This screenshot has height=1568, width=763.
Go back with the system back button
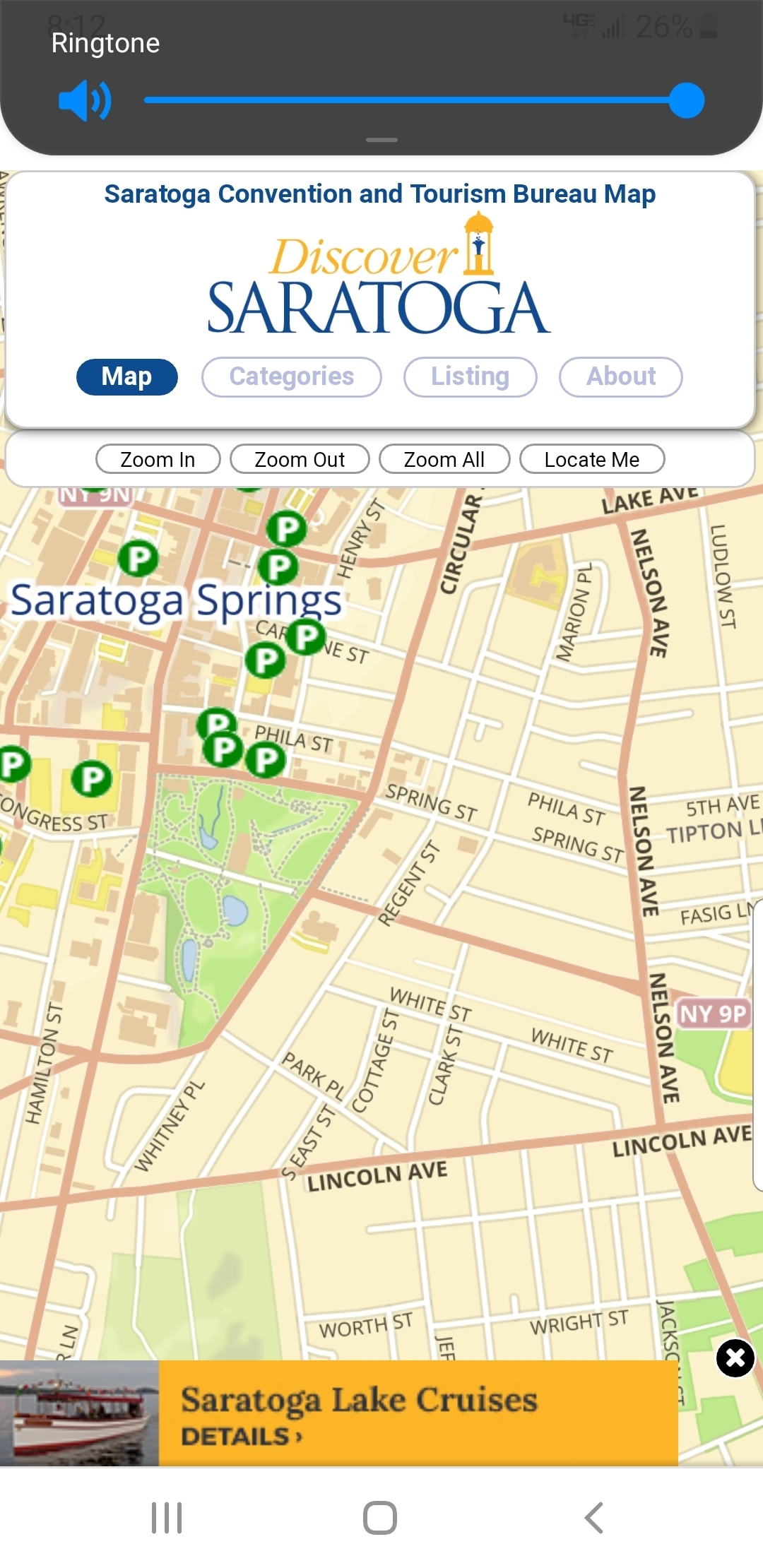[x=593, y=1517]
